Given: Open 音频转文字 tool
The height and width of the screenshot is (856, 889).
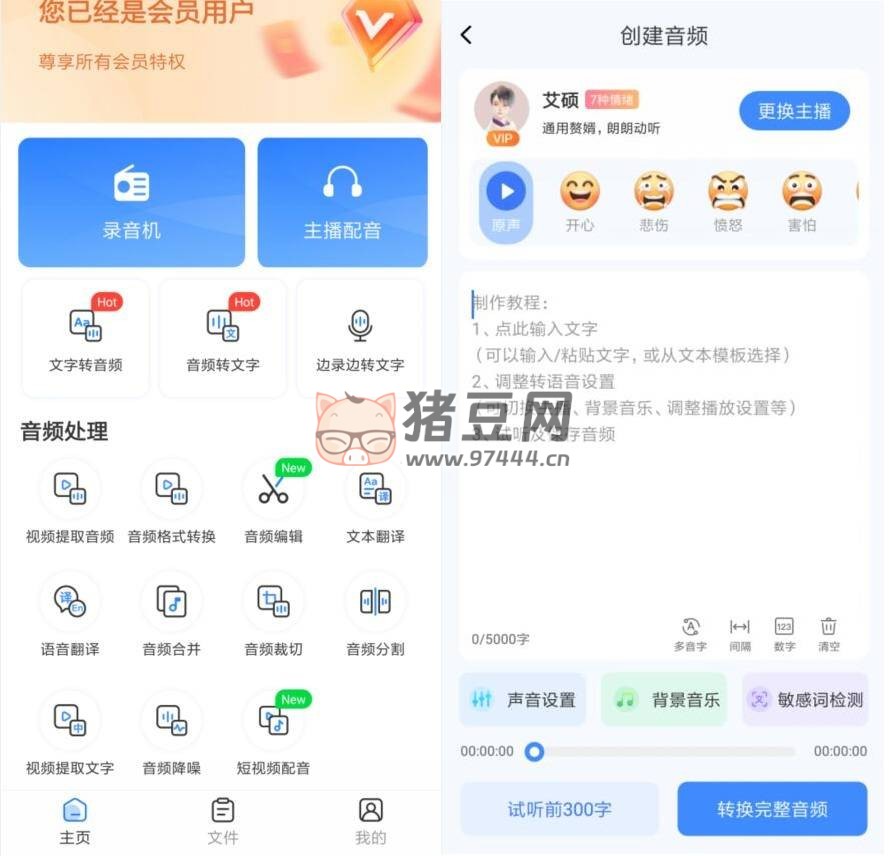Looking at the screenshot, I should click(x=222, y=338).
